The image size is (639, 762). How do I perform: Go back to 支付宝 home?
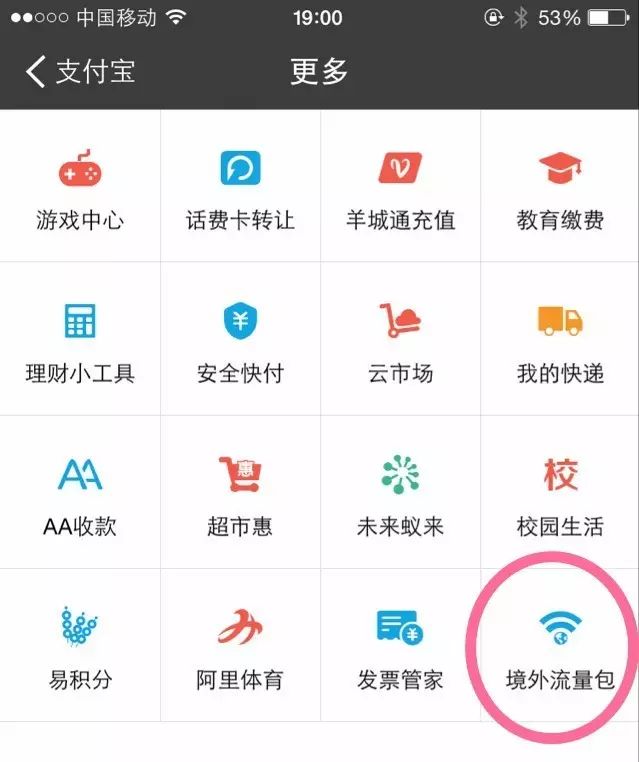[x=80, y=72]
